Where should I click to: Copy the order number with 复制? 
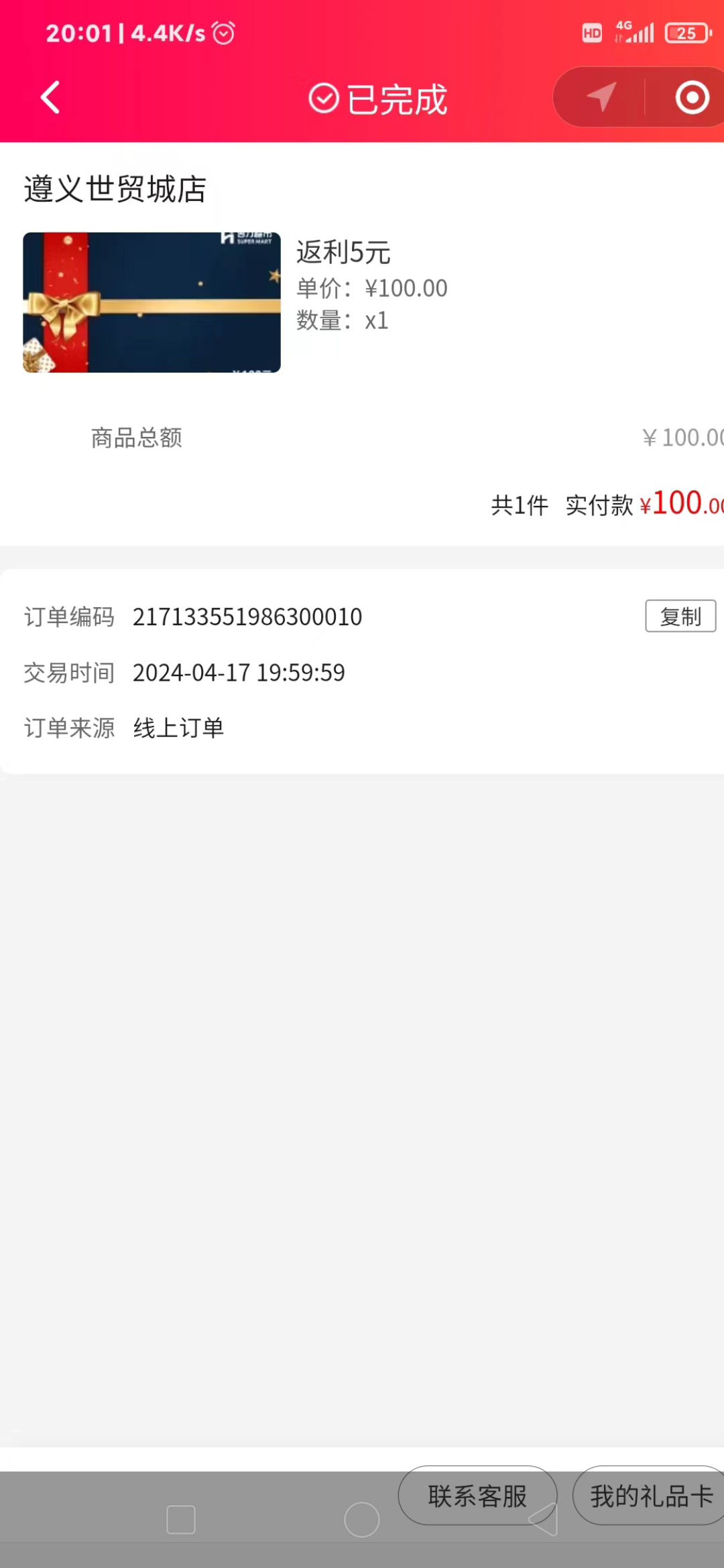coord(680,616)
